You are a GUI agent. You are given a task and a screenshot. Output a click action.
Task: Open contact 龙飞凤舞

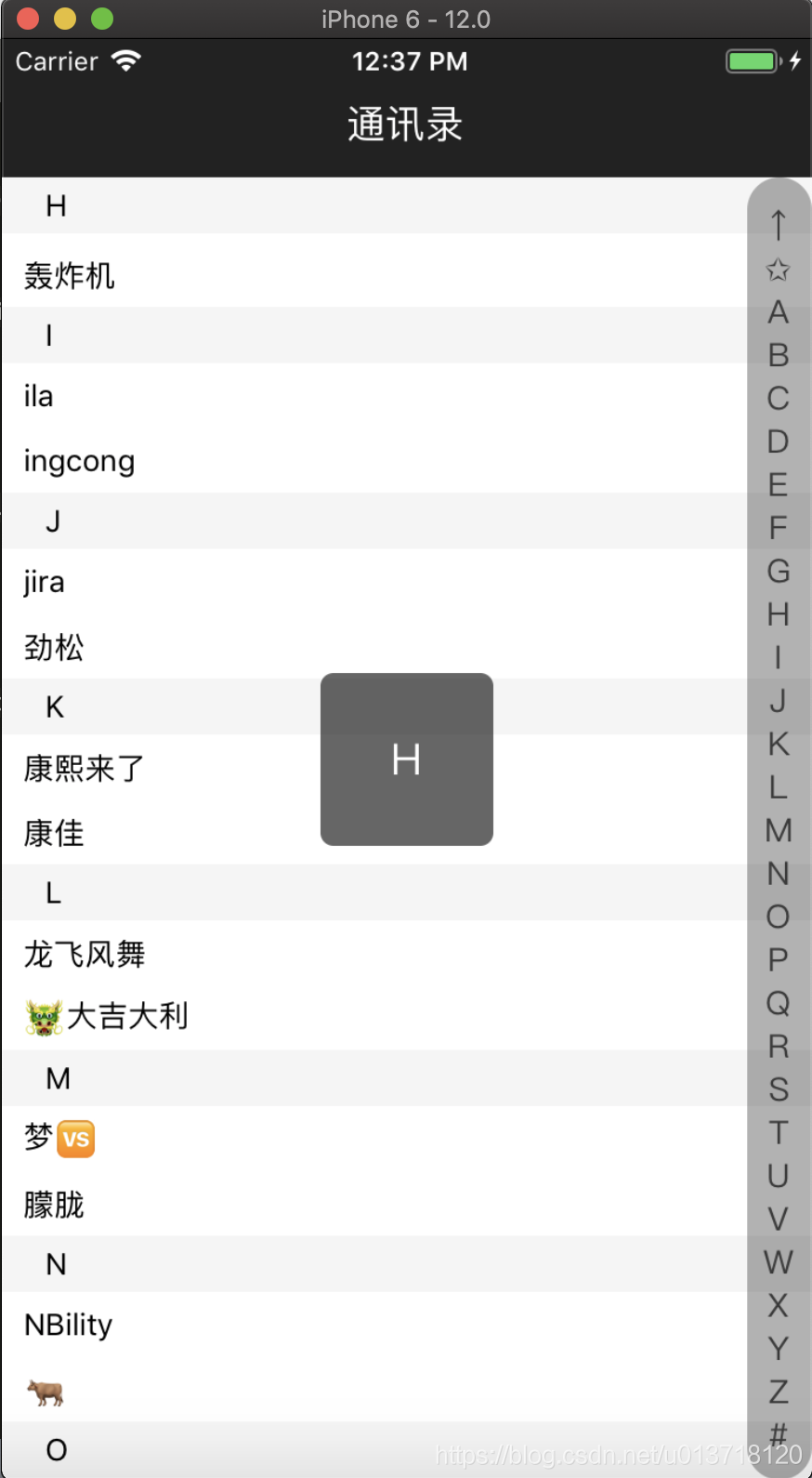tap(373, 954)
